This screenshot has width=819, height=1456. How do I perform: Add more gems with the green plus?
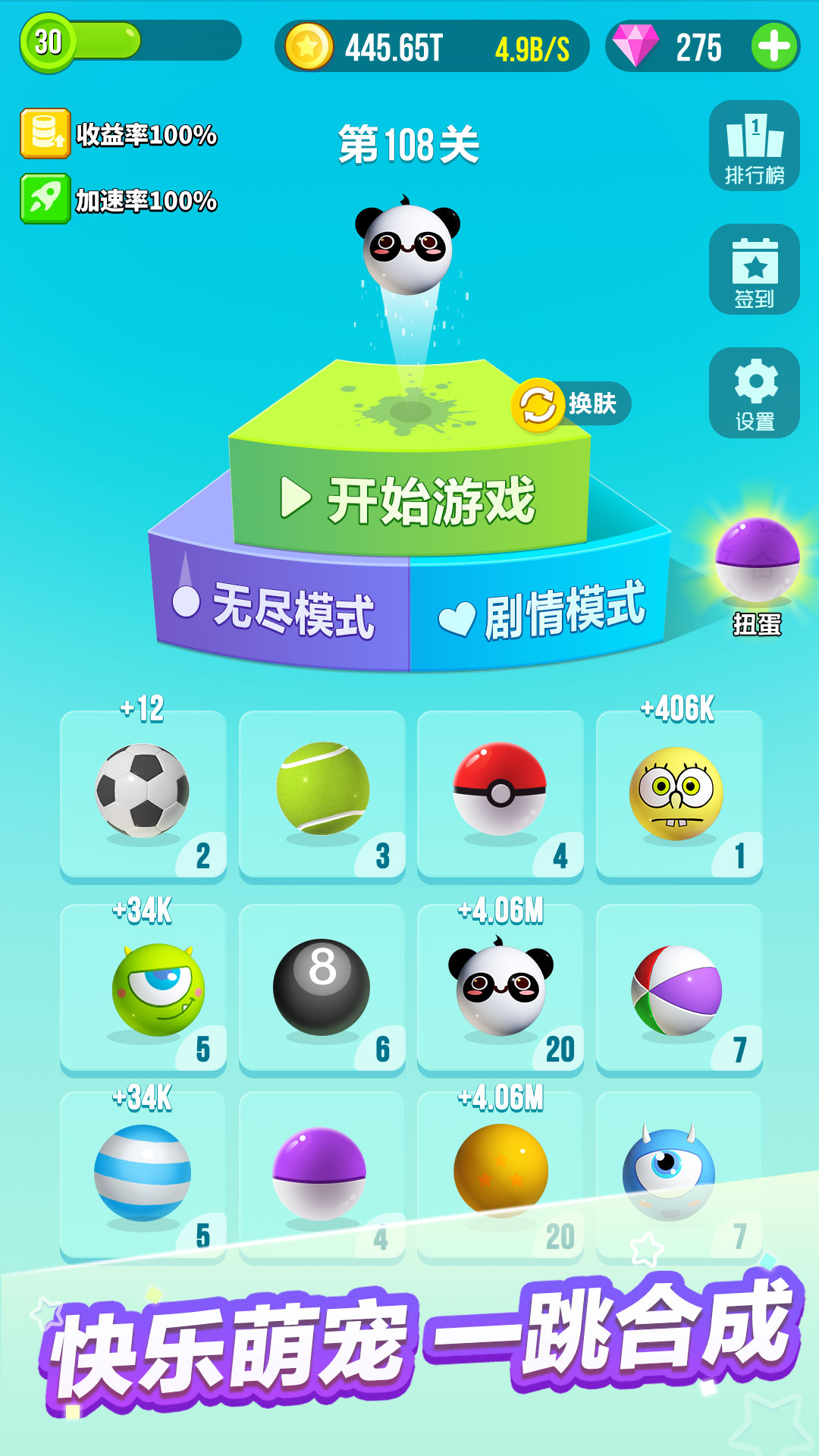click(773, 47)
